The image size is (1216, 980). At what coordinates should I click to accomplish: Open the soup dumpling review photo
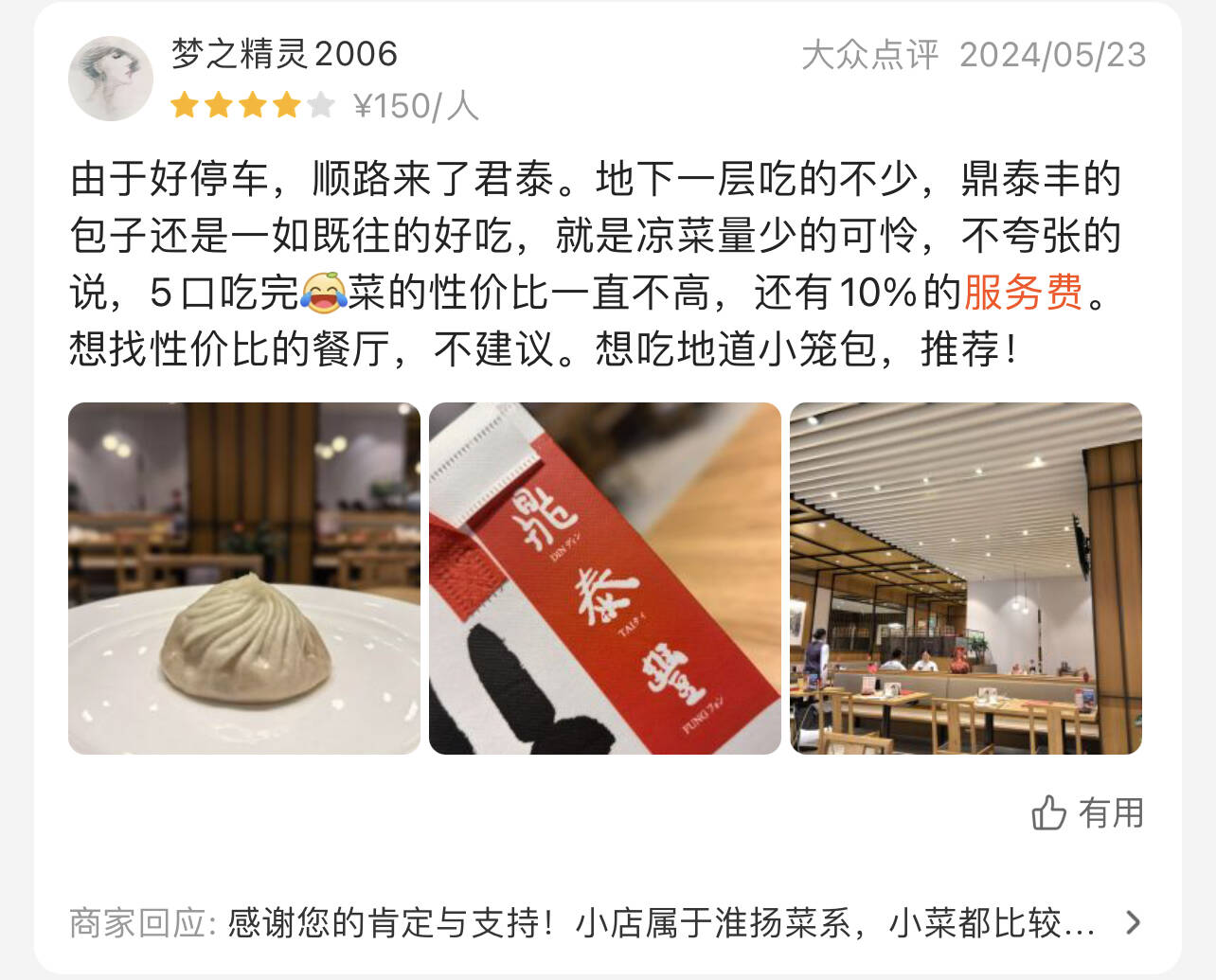click(244, 579)
